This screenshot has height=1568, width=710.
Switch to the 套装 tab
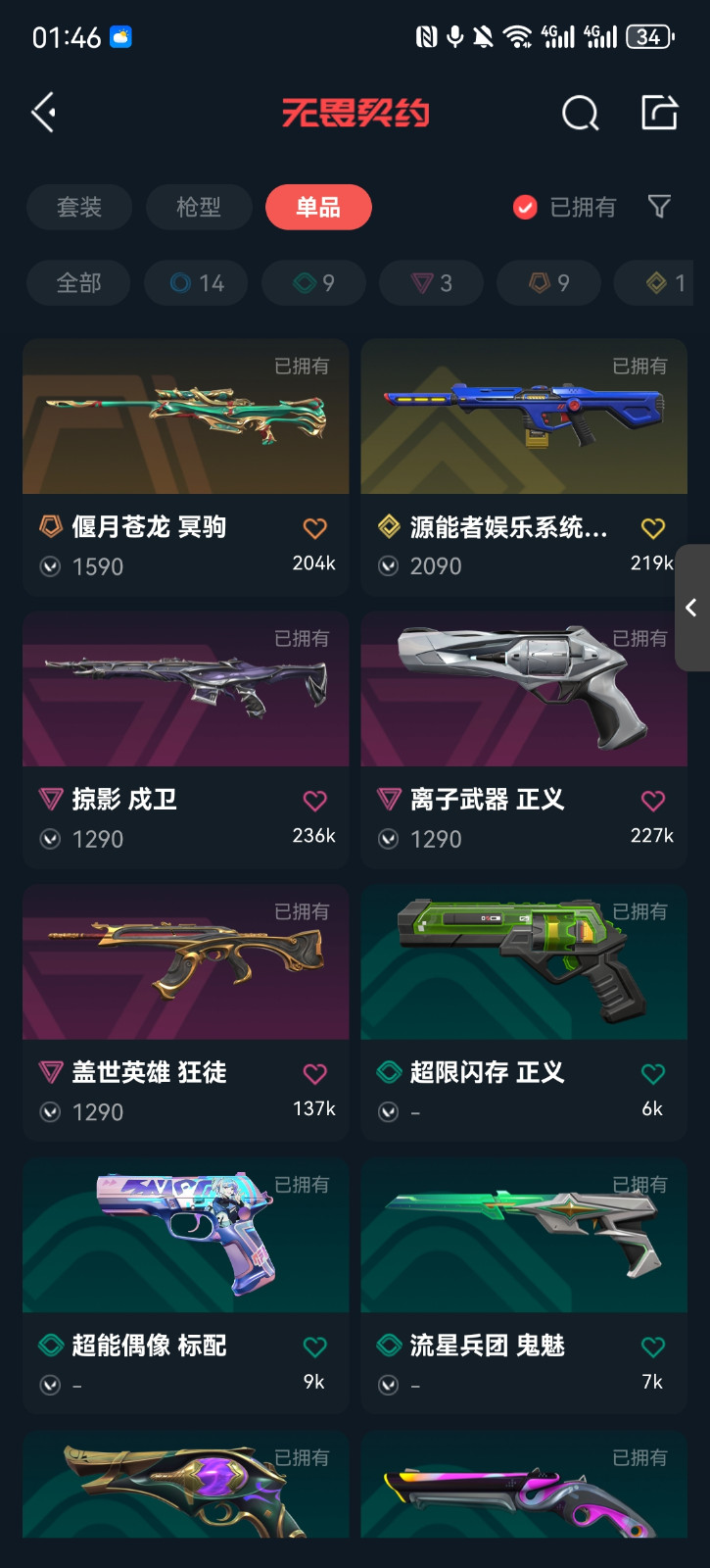click(x=79, y=207)
